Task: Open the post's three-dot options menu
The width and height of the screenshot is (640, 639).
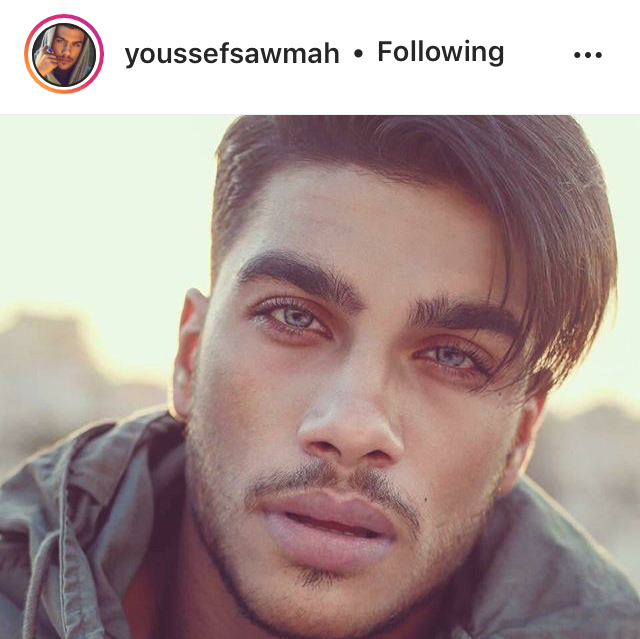Action: click(x=588, y=55)
